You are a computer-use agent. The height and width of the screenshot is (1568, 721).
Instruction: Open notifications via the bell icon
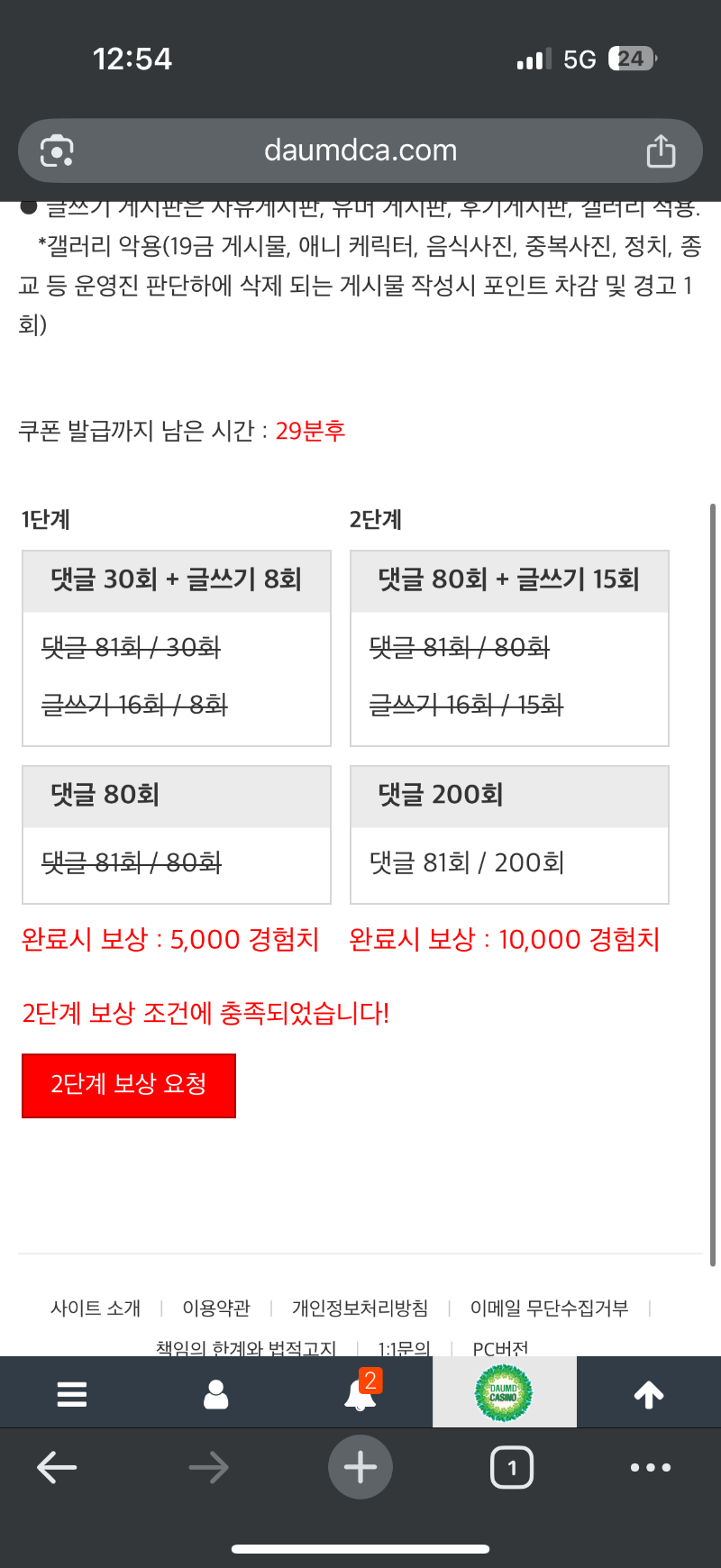click(x=360, y=1392)
